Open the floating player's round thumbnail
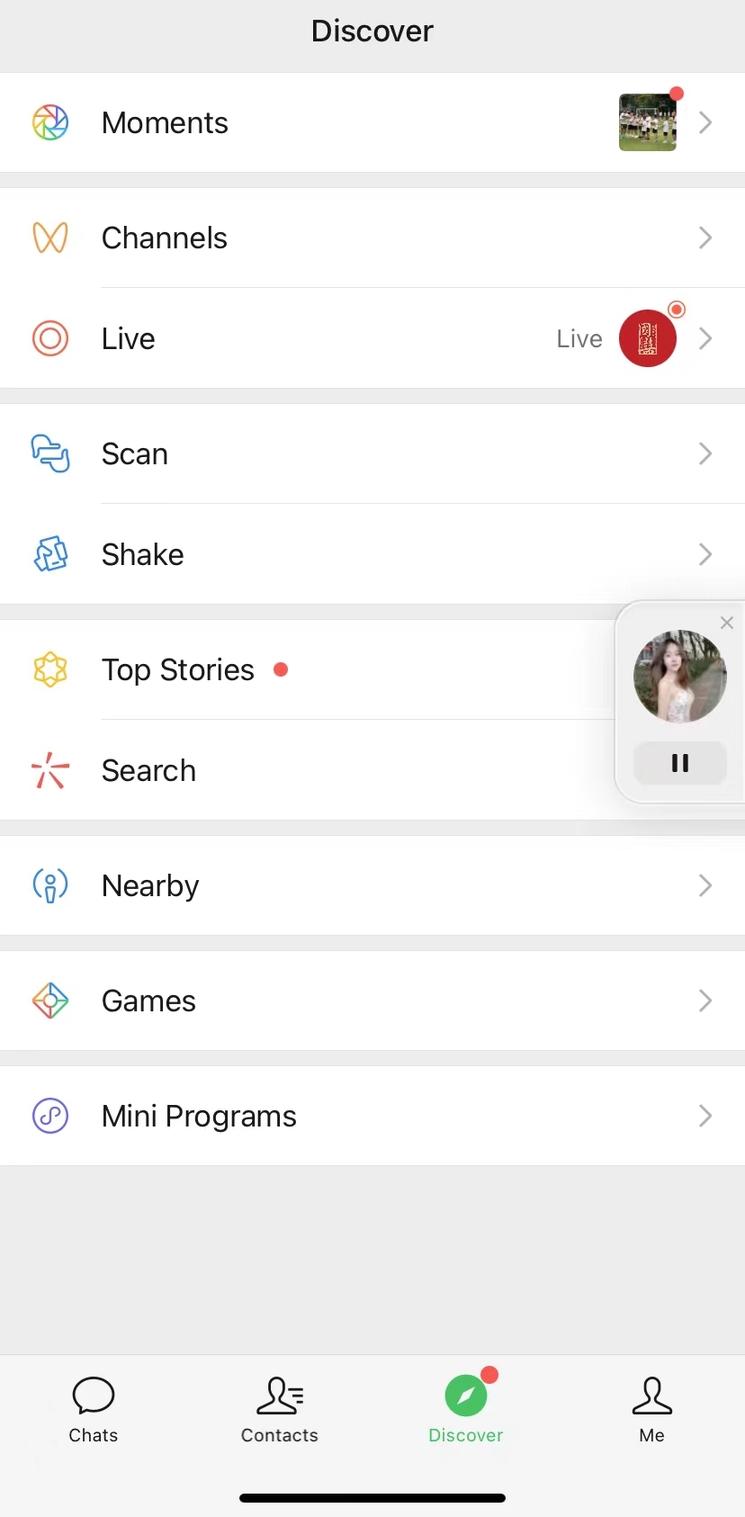 pos(680,677)
